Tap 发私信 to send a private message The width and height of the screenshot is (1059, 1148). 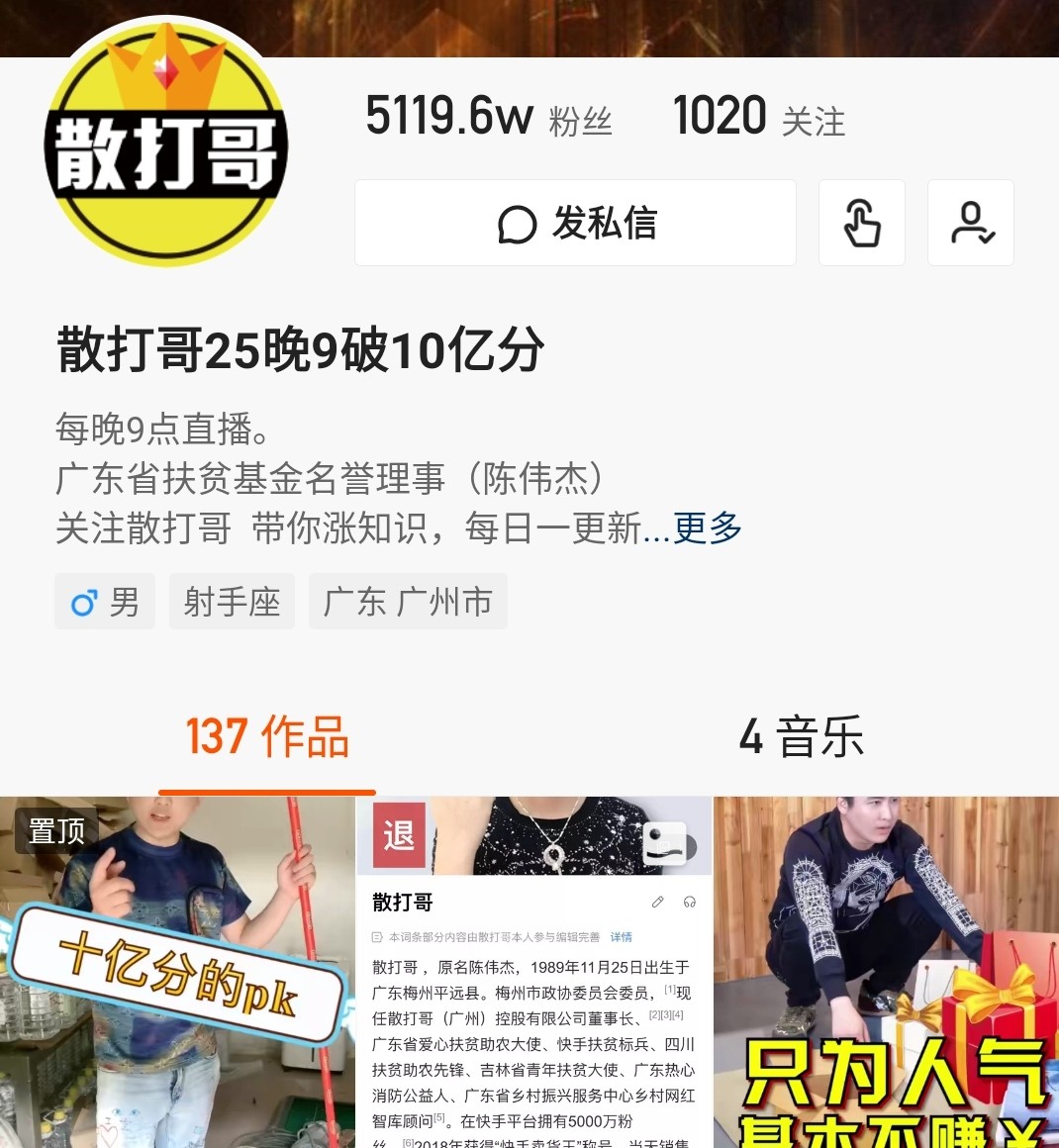pos(575,223)
